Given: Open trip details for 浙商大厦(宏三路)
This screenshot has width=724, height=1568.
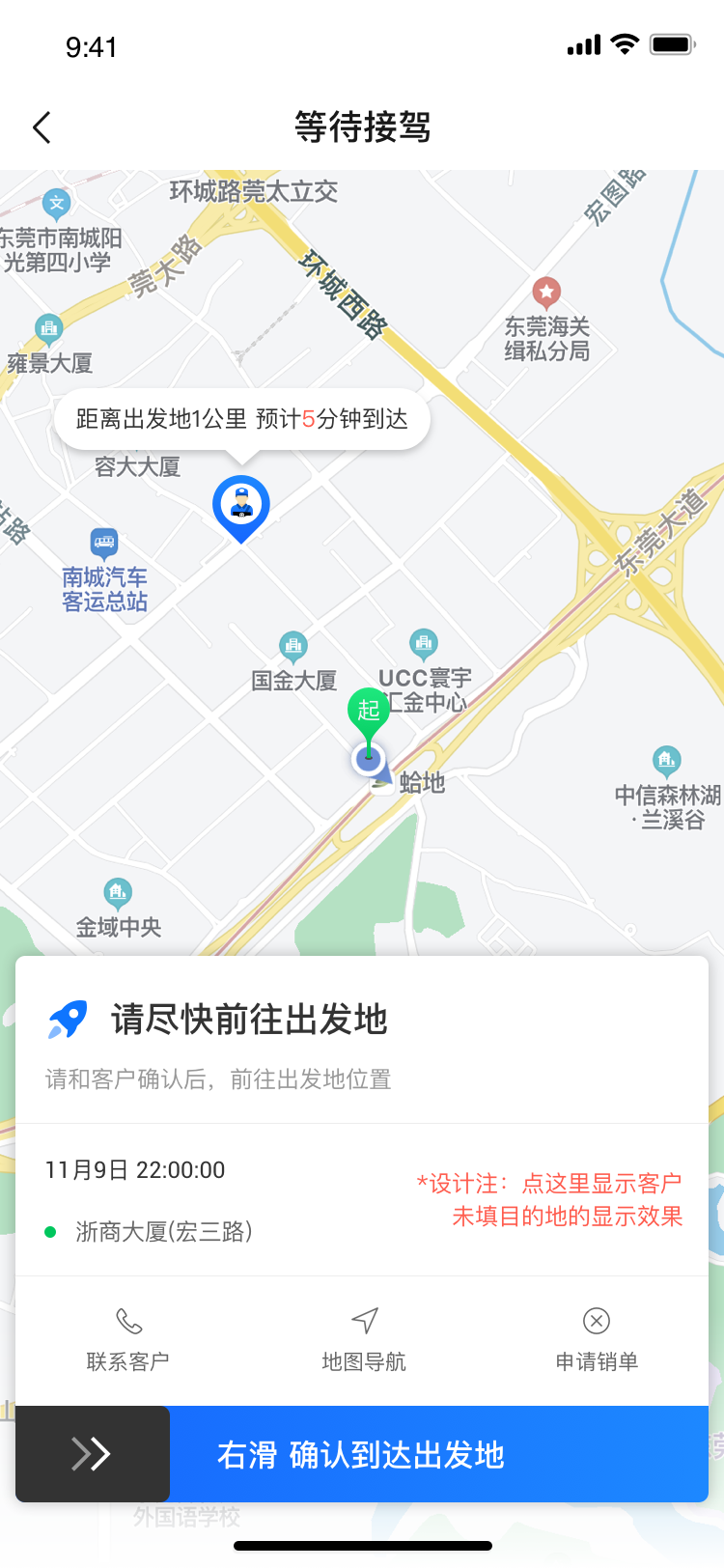Looking at the screenshot, I should 164,1231.
